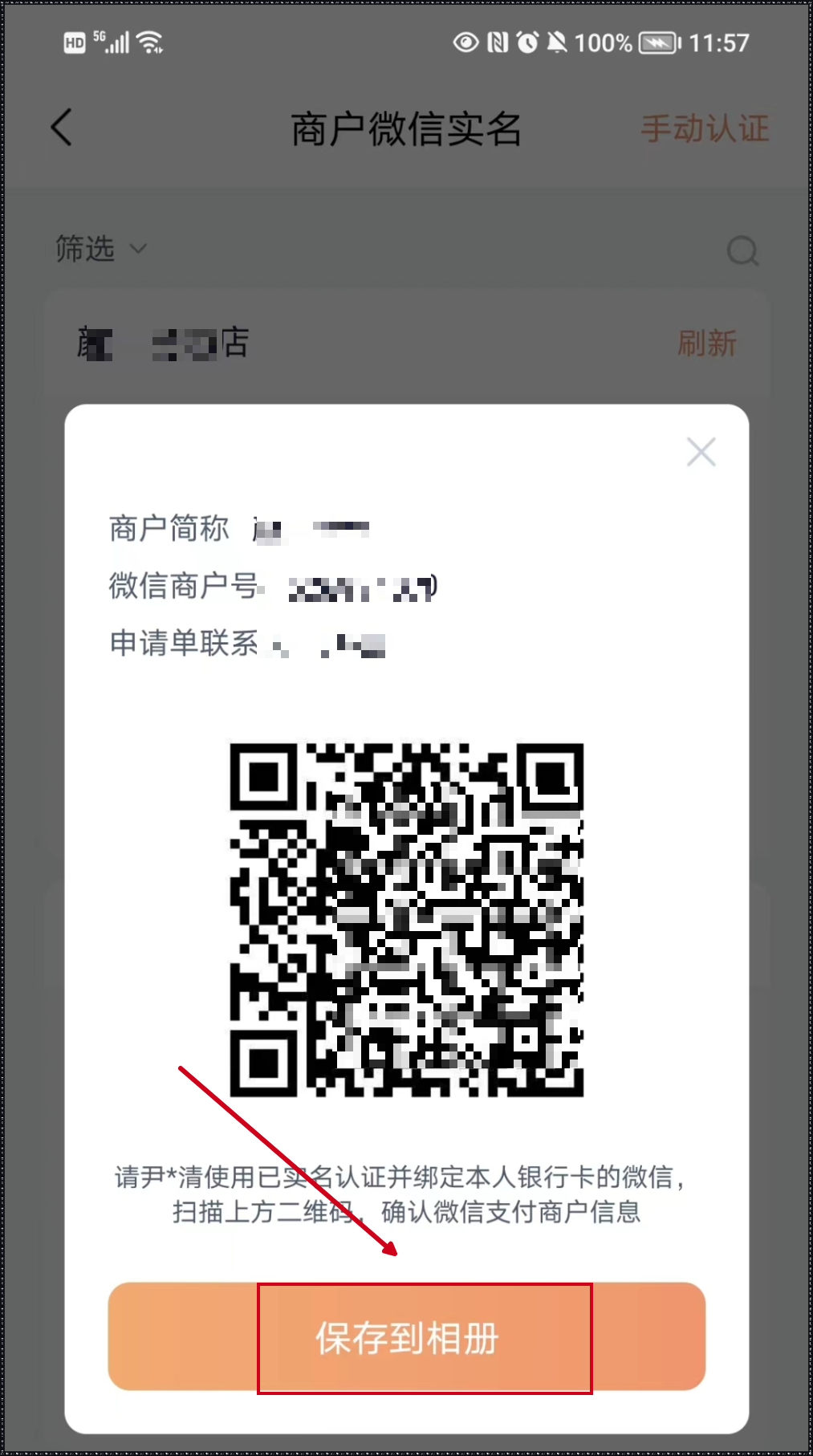Dismiss the popup via the X
This screenshot has height=1456, width=813.
tap(700, 452)
